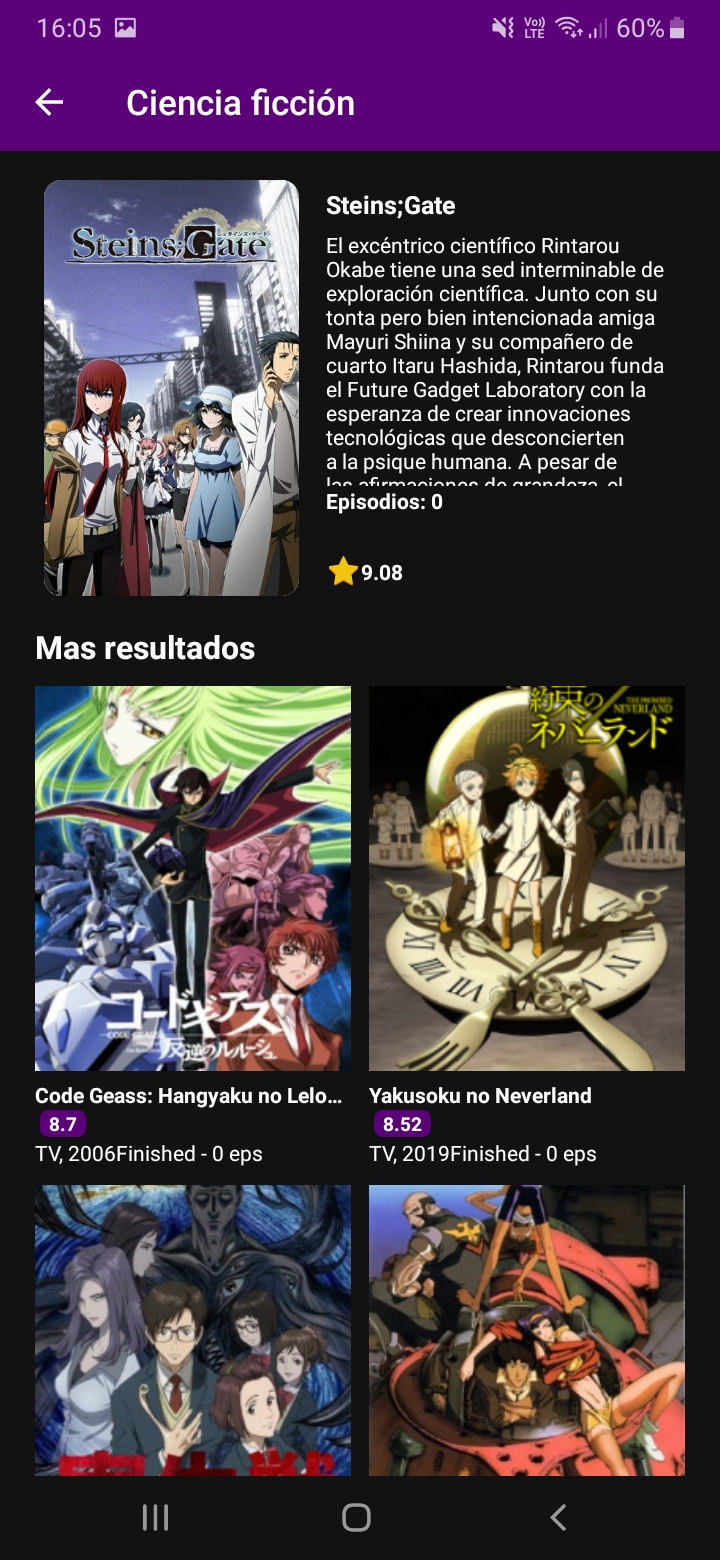Open the anime poster below Yakusoku no Neverland
This screenshot has height=1560, width=720.
click(x=526, y=1330)
